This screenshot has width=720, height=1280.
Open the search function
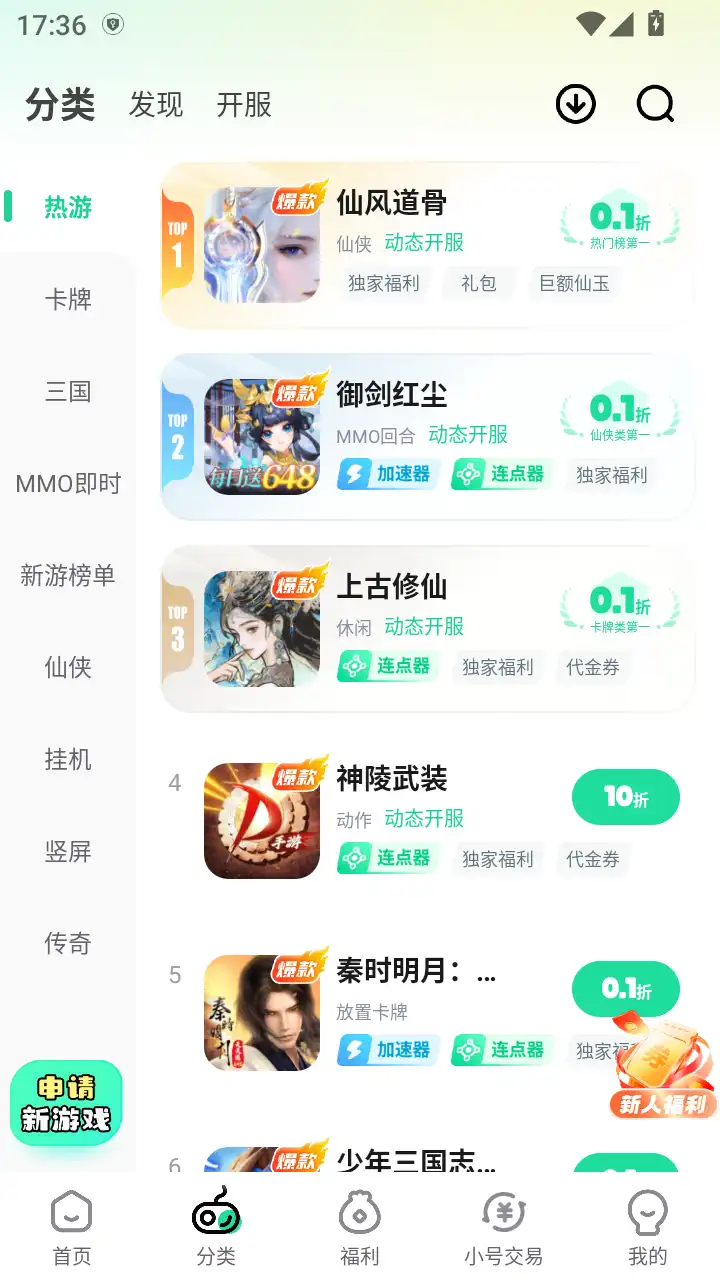pyautogui.click(x=655, y=104)
